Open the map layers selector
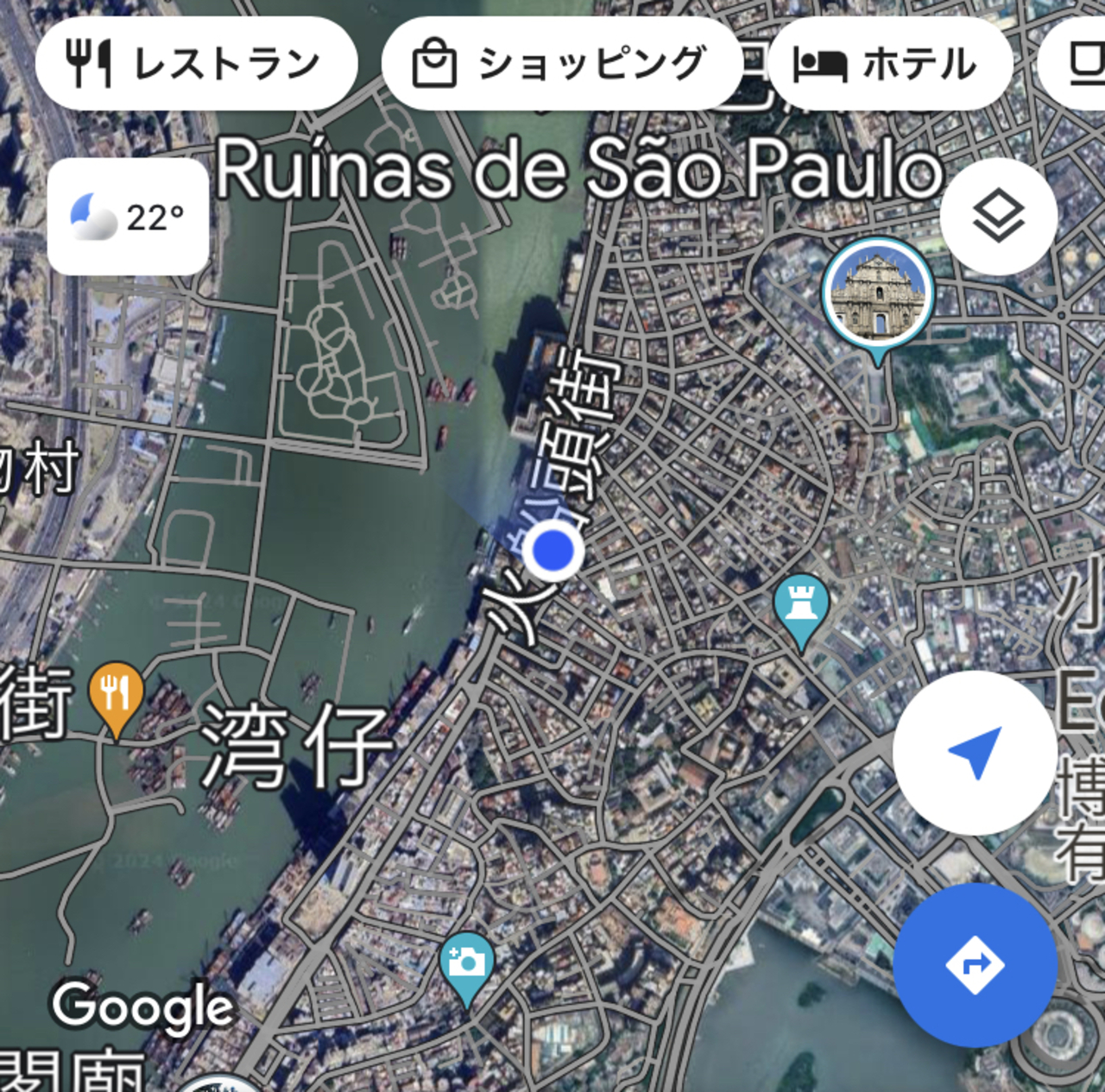Screen dimensions: 1105x1092 tap(999, 217)
